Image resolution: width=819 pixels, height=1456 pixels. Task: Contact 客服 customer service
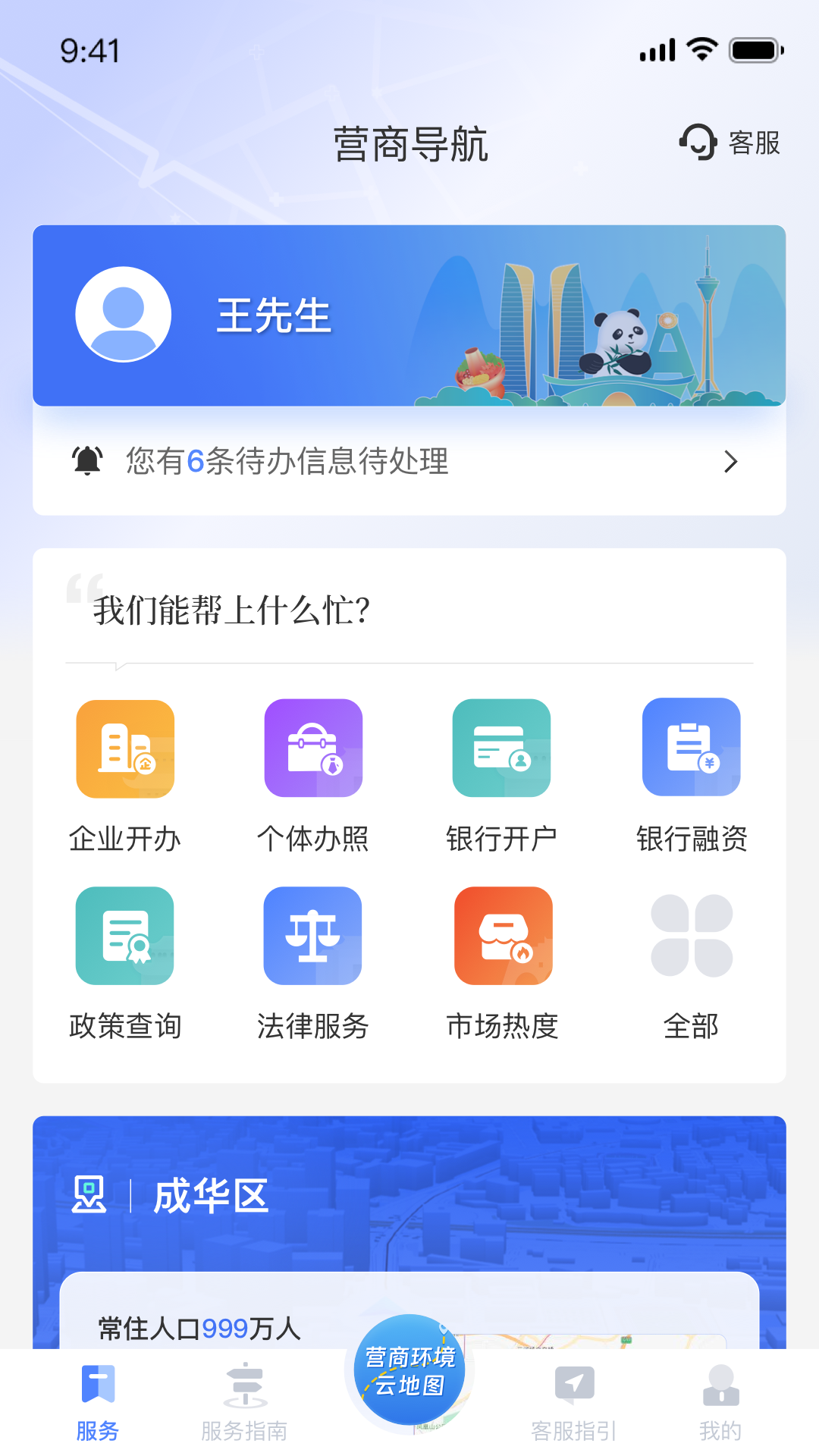pos(730,143)
